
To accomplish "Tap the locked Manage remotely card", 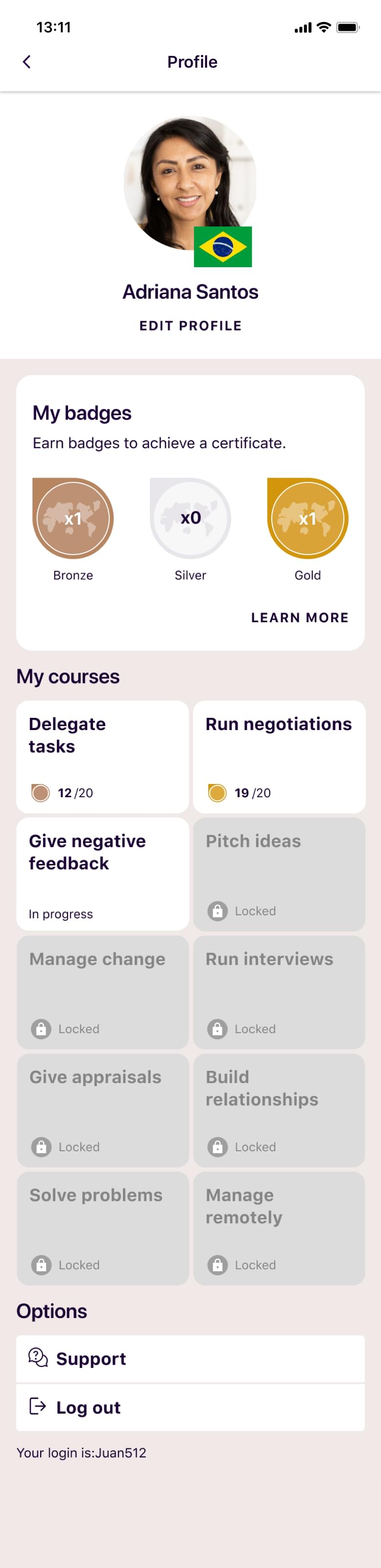I will pos(279,1228).
